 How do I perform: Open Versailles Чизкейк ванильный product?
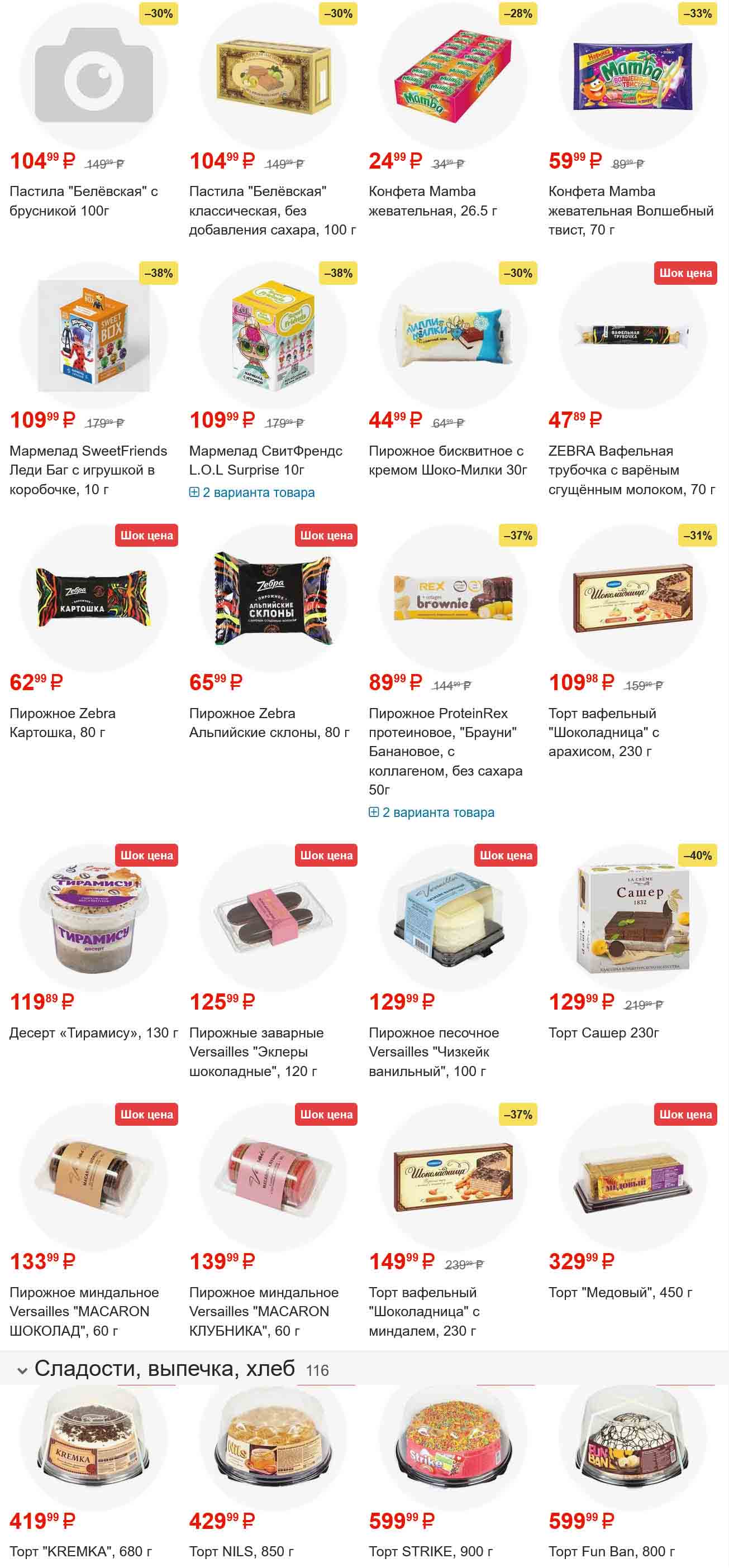[433, 1051]
